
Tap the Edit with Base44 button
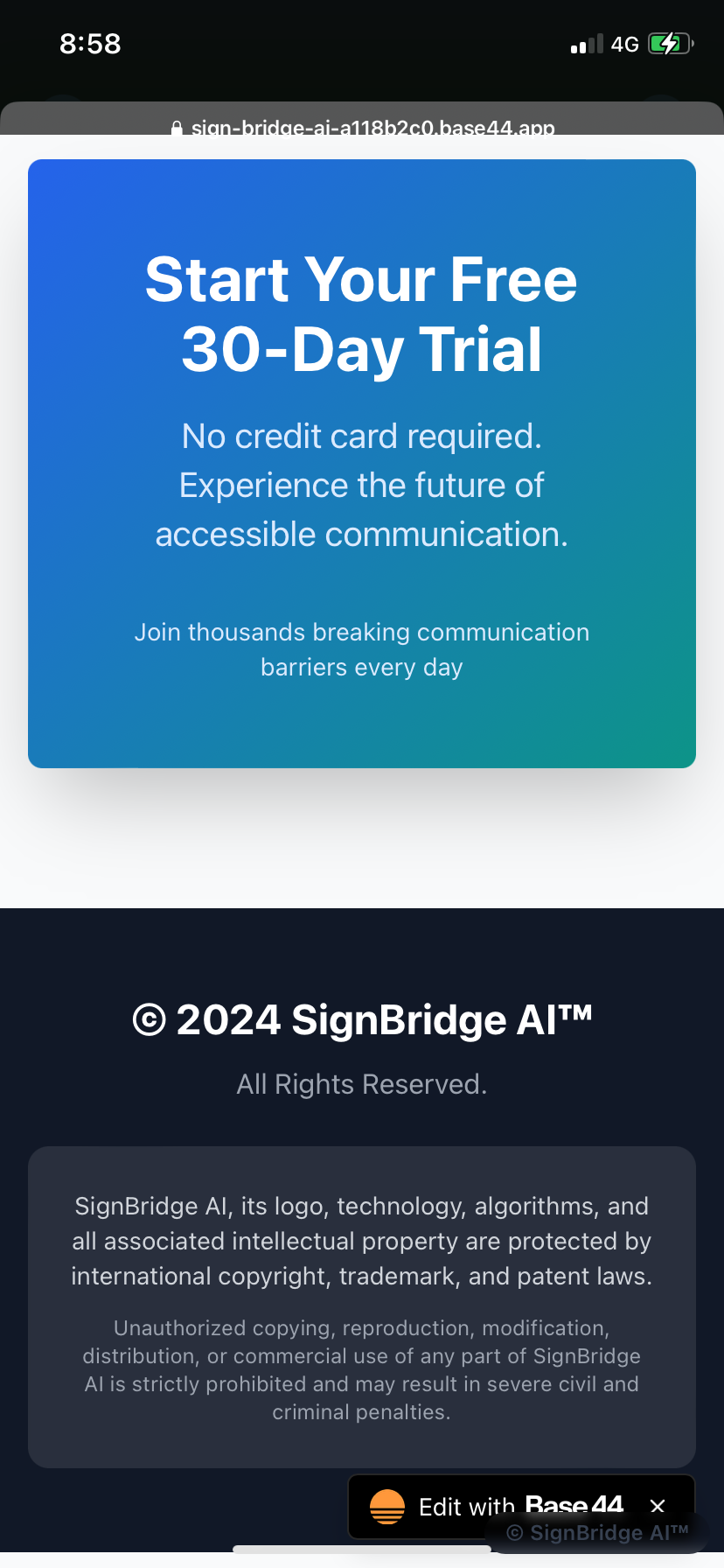point(498,1505)
